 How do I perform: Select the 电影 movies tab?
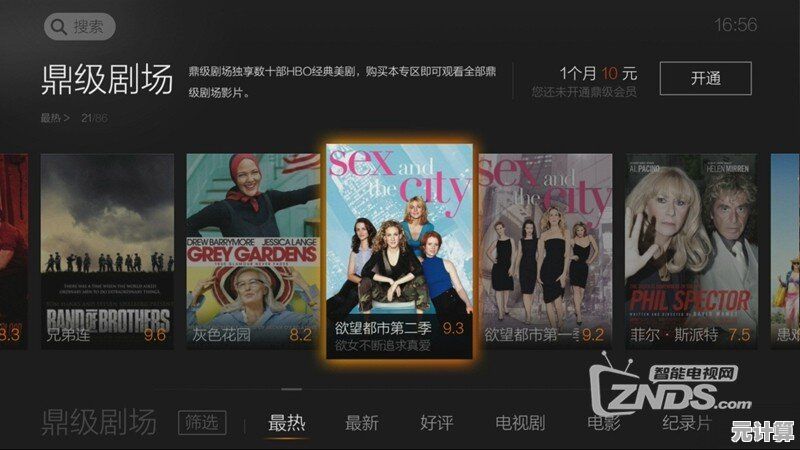(x=604, y=423)
